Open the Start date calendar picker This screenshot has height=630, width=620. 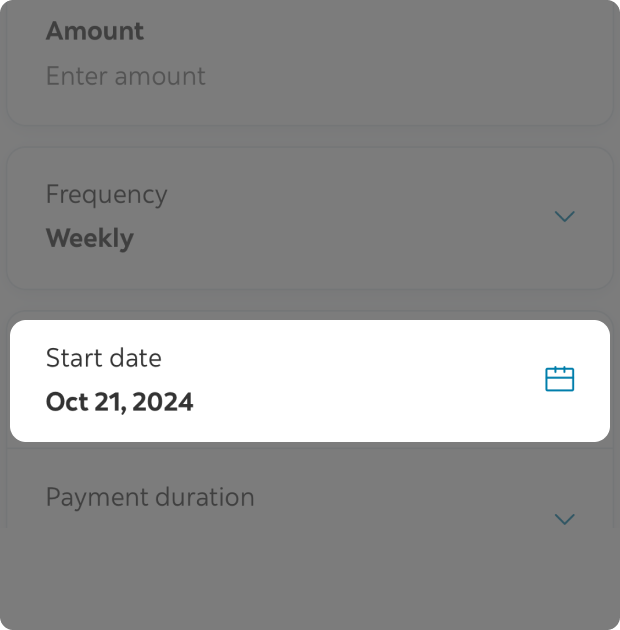[x=559, y=380]
